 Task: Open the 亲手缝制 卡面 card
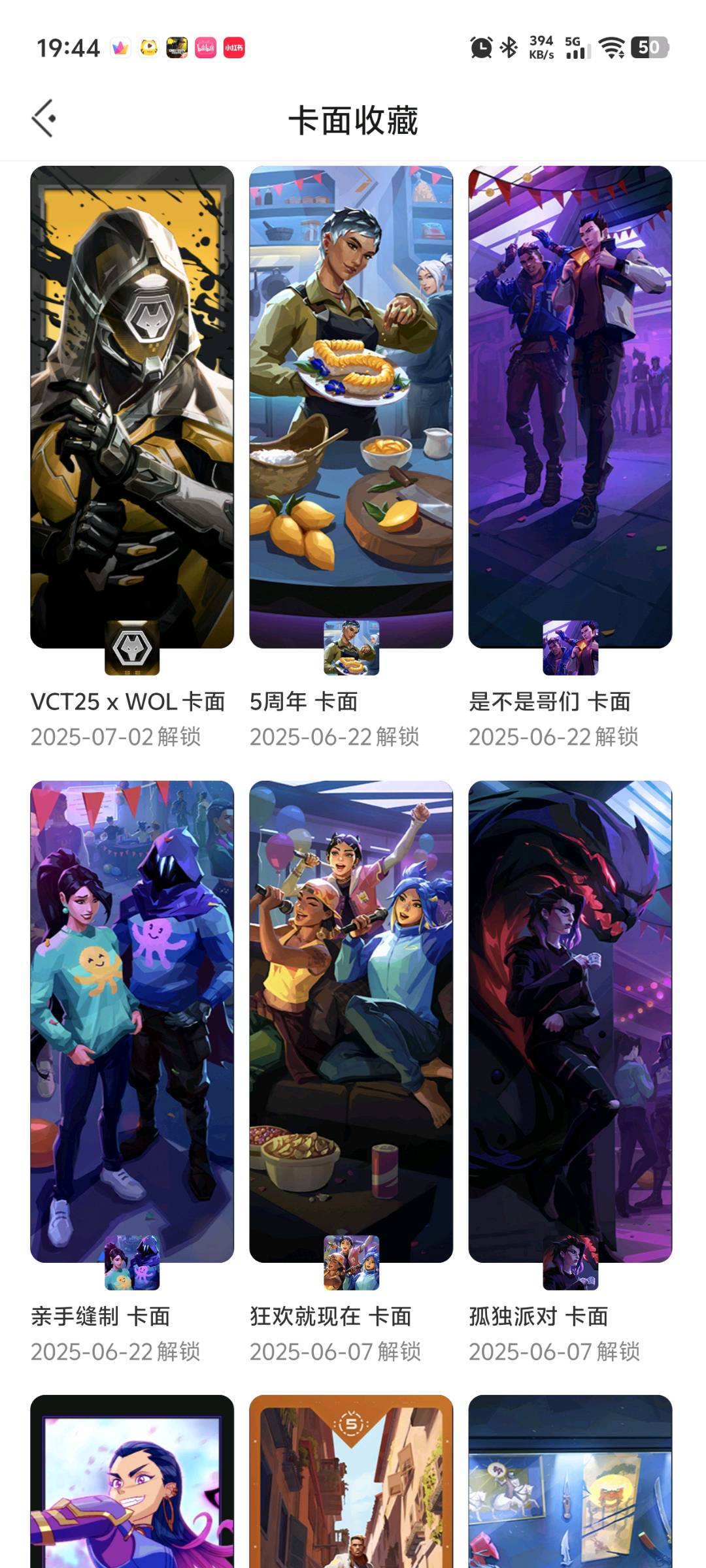click(x=132, y=1021)
